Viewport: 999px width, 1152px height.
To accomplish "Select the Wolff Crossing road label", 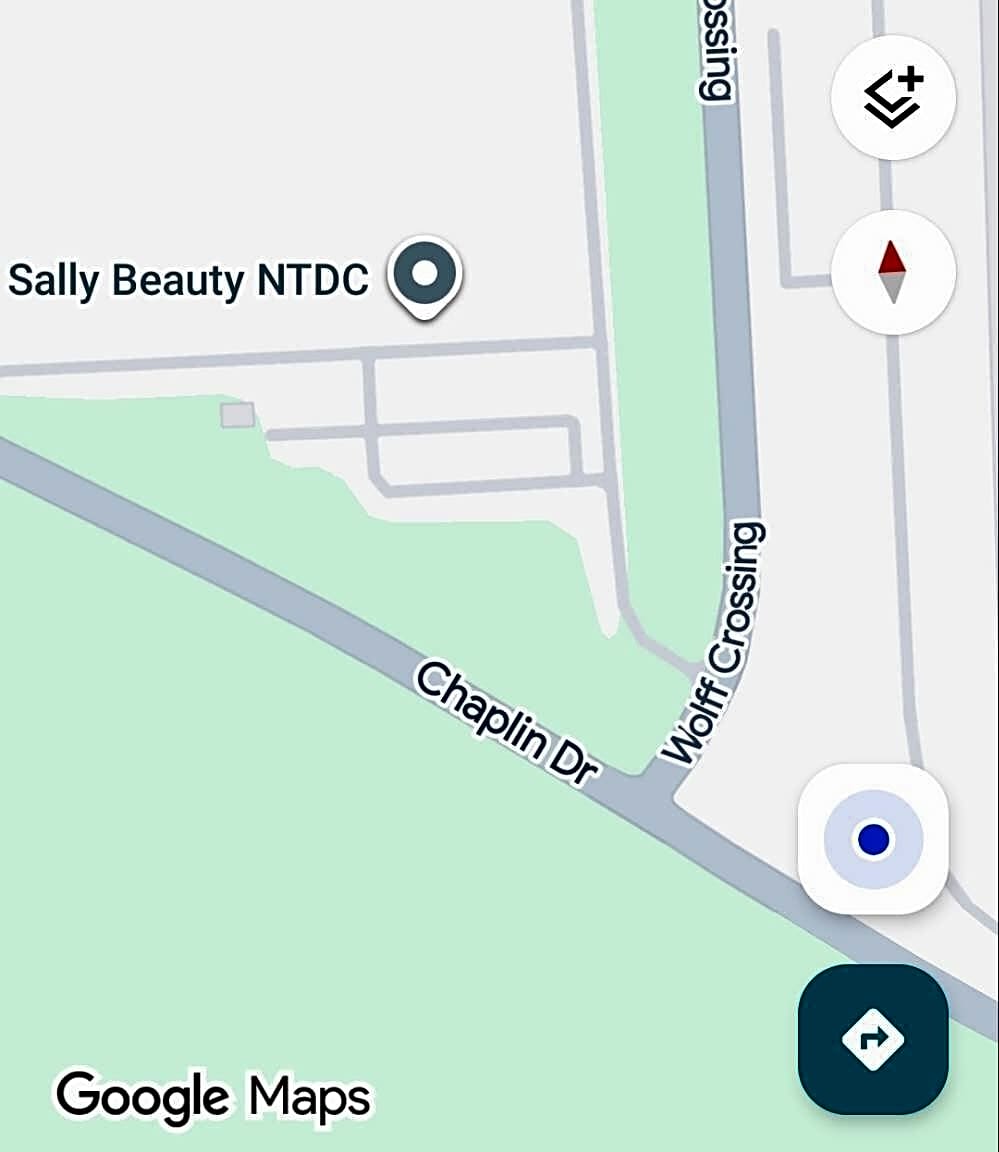I will (x=722, y=640).
